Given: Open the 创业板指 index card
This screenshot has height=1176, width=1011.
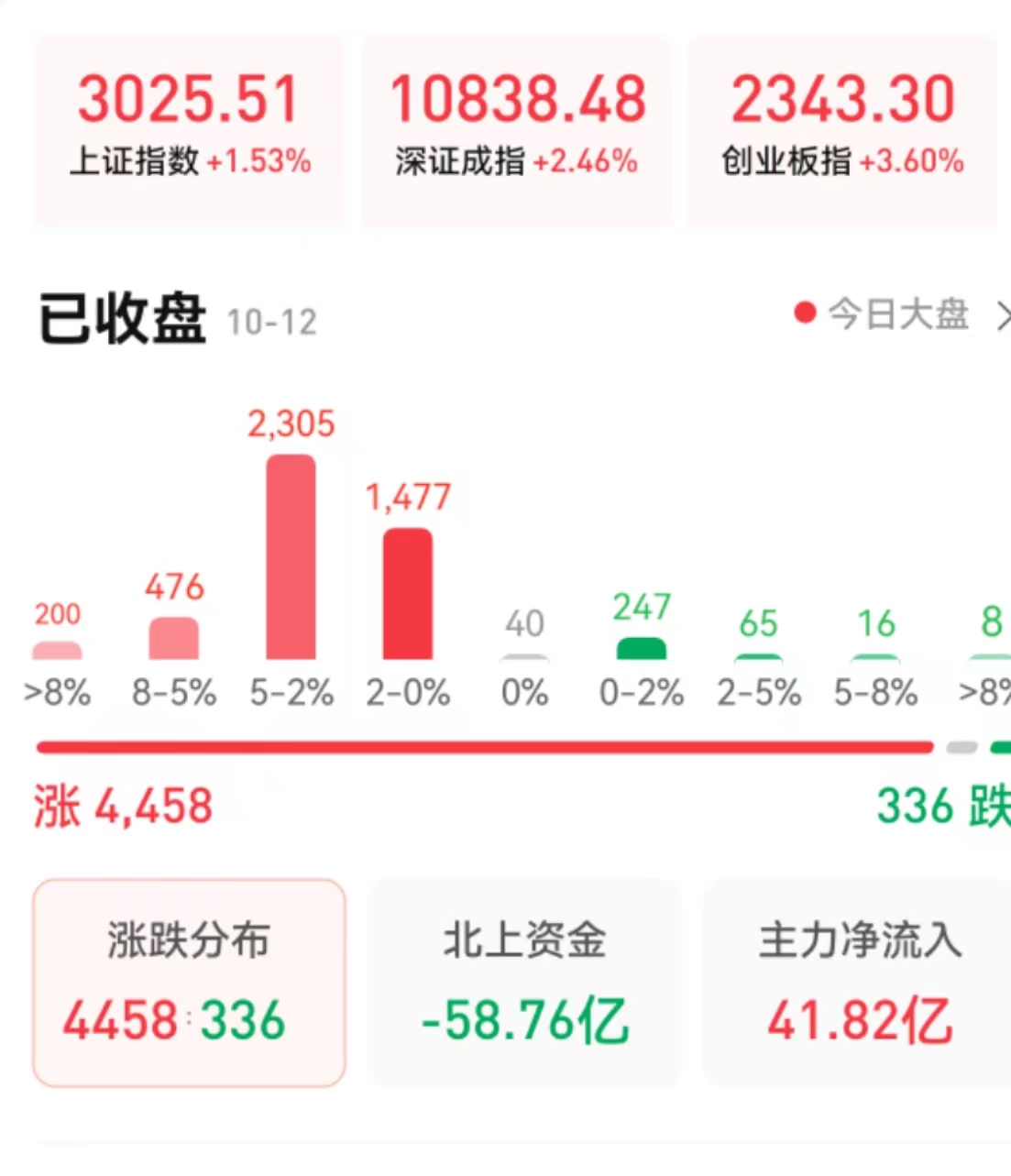Looking at the screenshot, I should tap(842, 129).
